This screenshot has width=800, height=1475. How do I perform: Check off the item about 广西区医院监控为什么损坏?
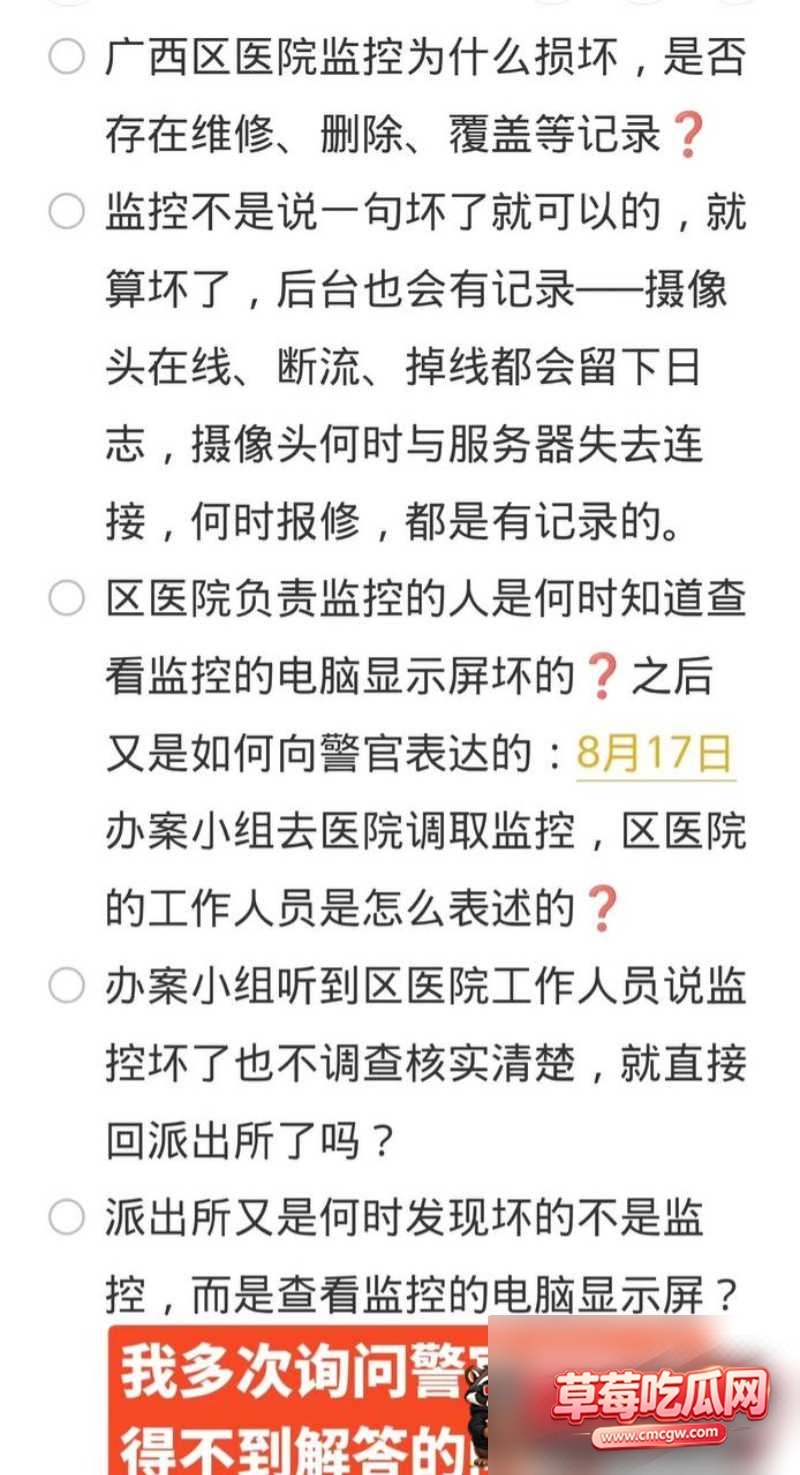(67, 57)
